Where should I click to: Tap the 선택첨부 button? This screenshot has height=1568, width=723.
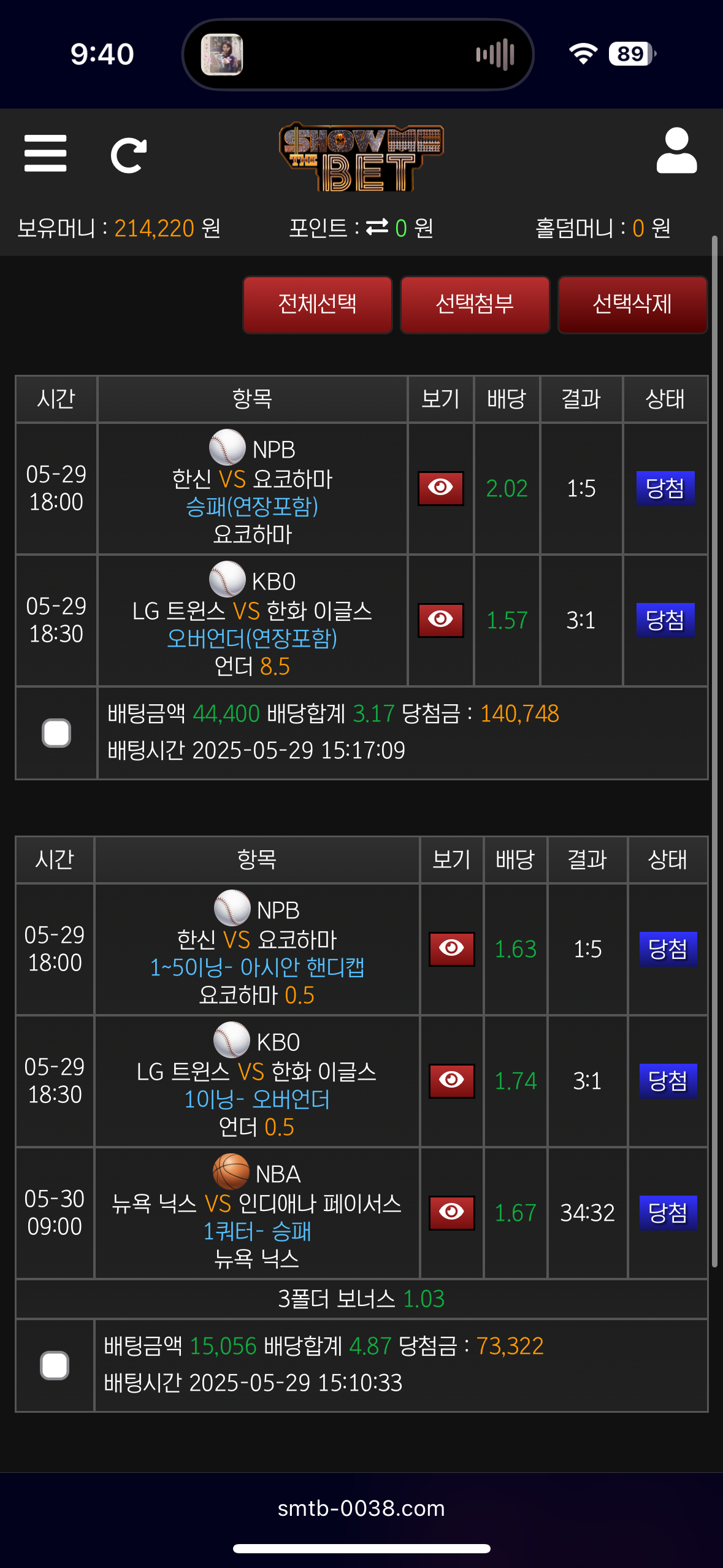475,304
